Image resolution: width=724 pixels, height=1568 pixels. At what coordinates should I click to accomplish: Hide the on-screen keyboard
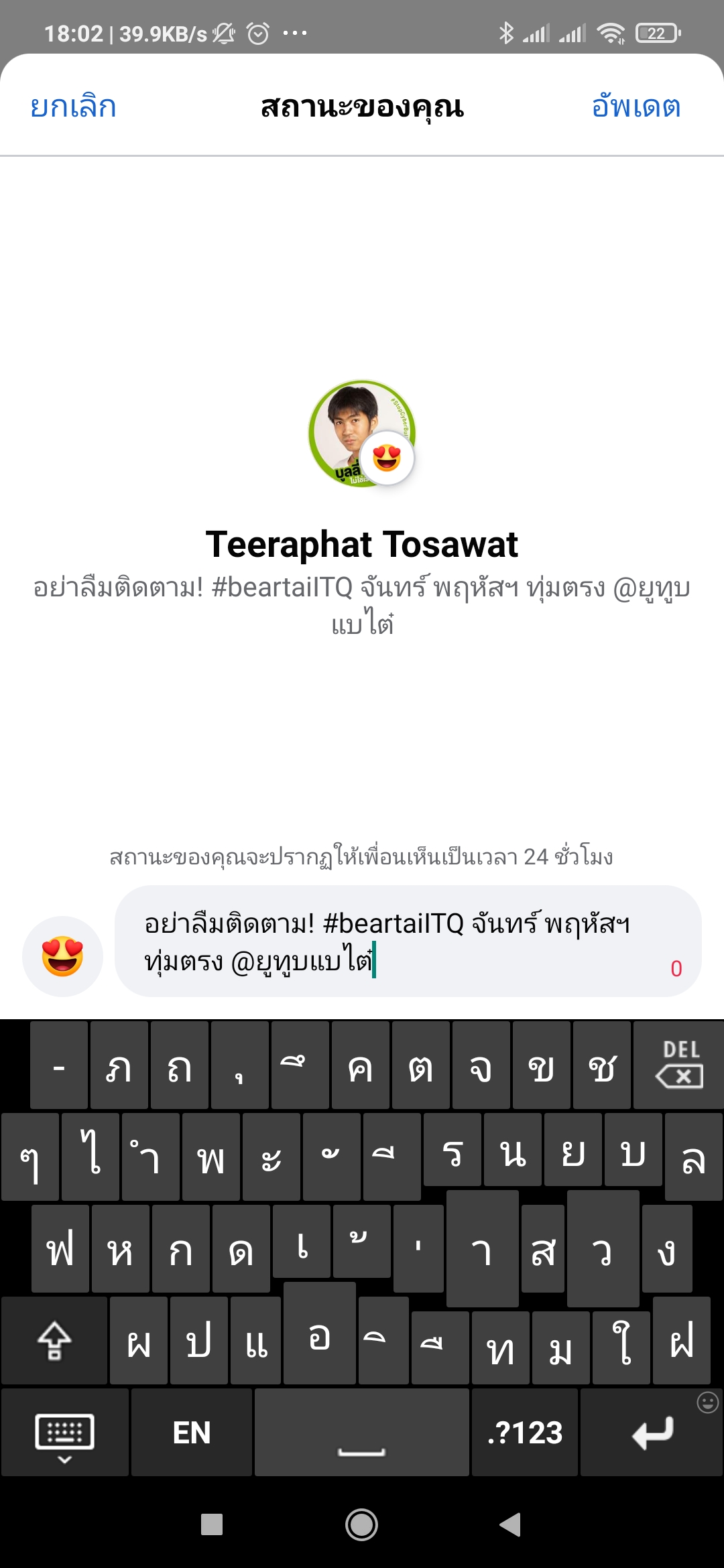pyautogui.click(x=64, y=1433)
